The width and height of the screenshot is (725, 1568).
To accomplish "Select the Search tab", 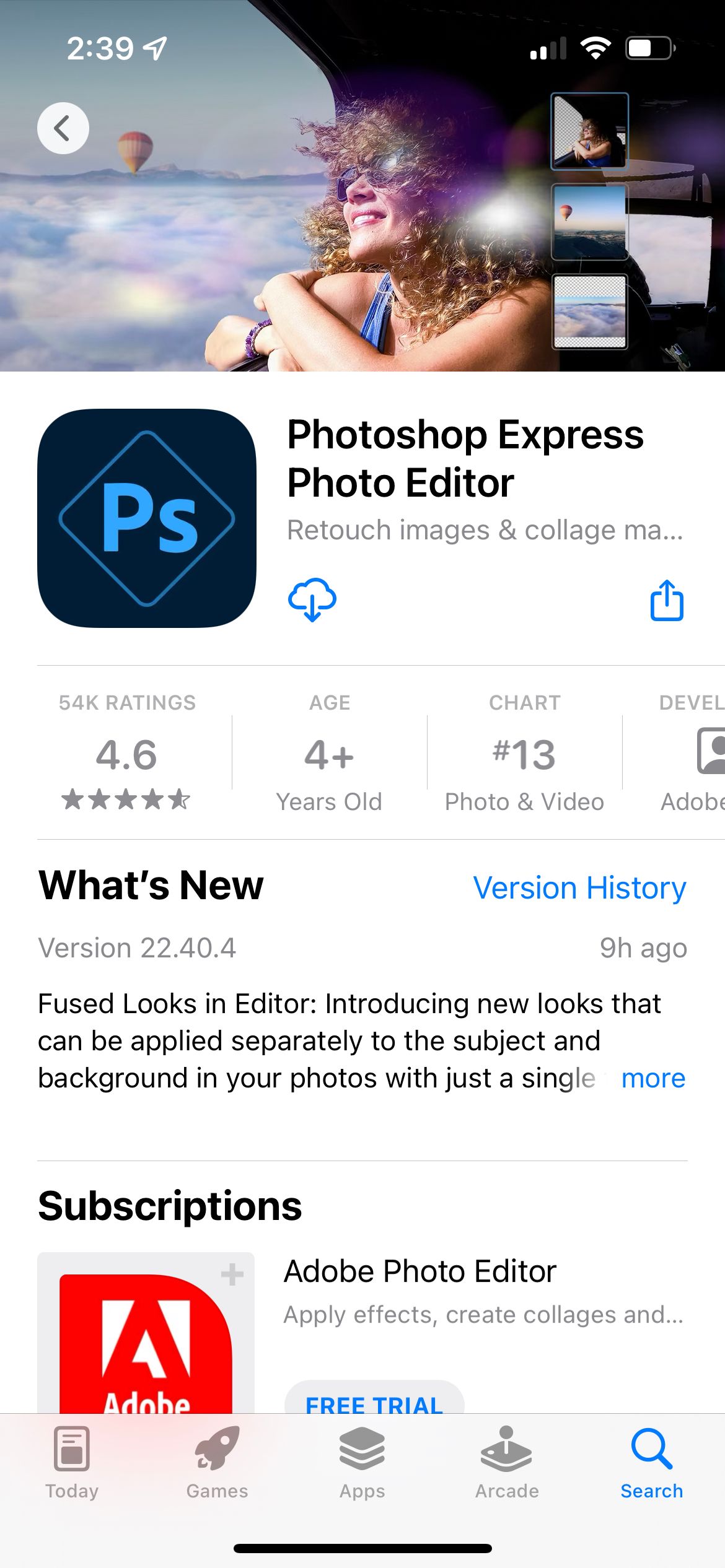I will 652,1463.
